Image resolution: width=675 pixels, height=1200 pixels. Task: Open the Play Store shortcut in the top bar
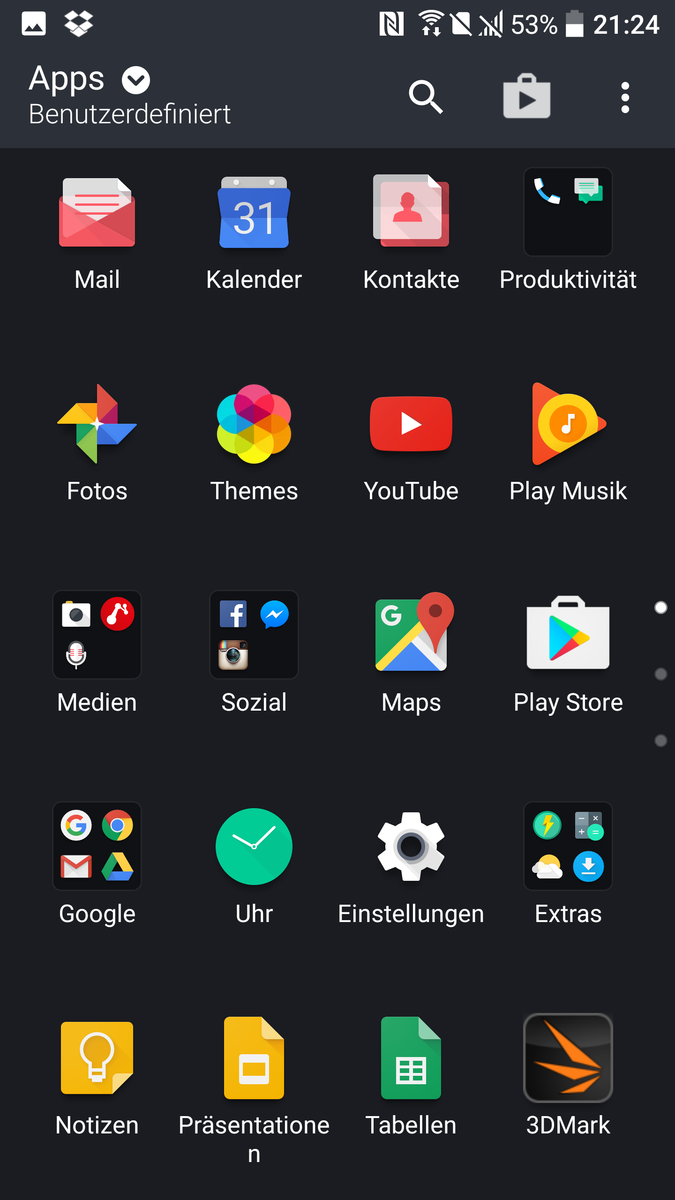[x=526, y=96]
